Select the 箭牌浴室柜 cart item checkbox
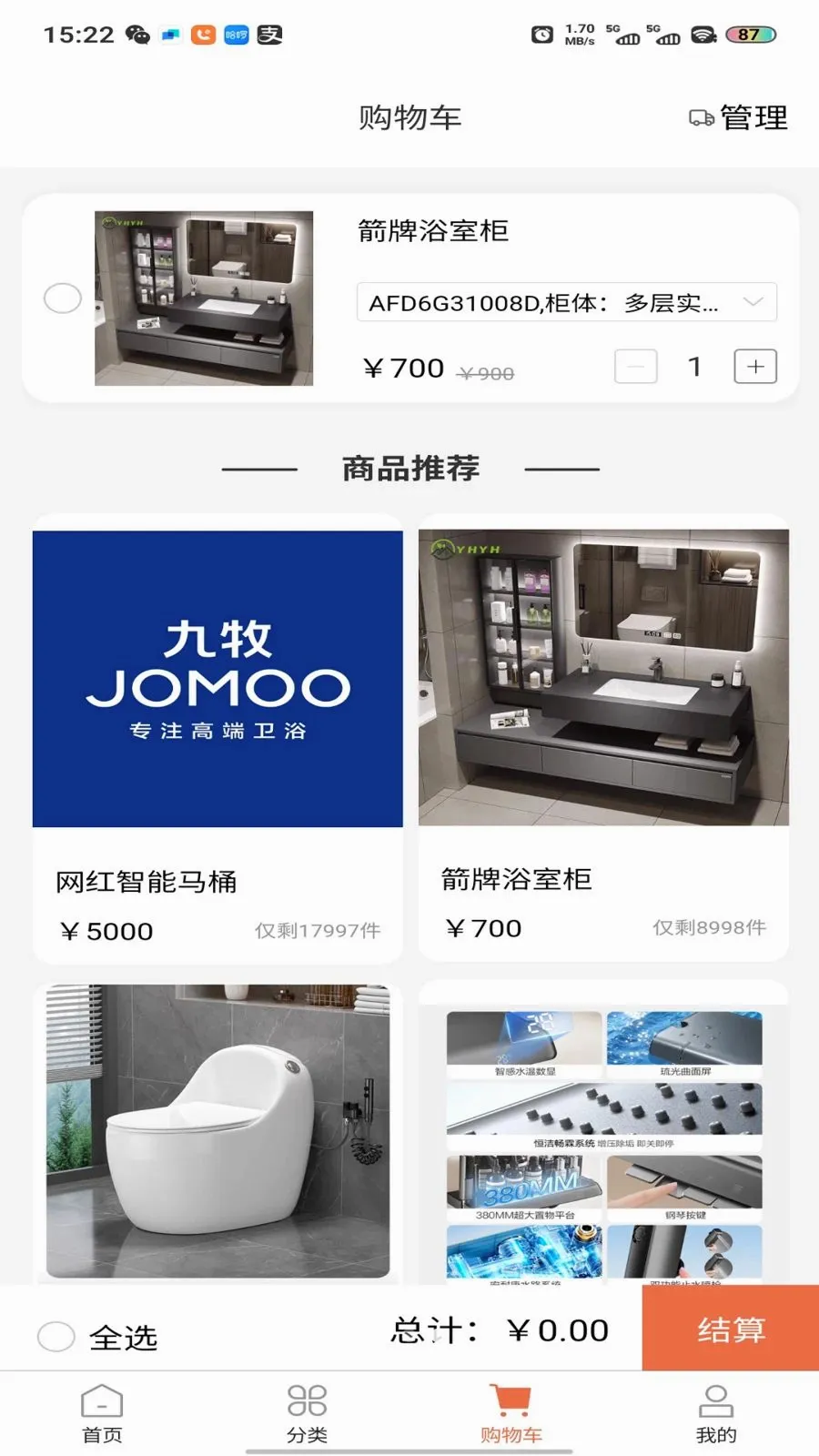This screenshot has width=819, height=1456. [63, 298]
